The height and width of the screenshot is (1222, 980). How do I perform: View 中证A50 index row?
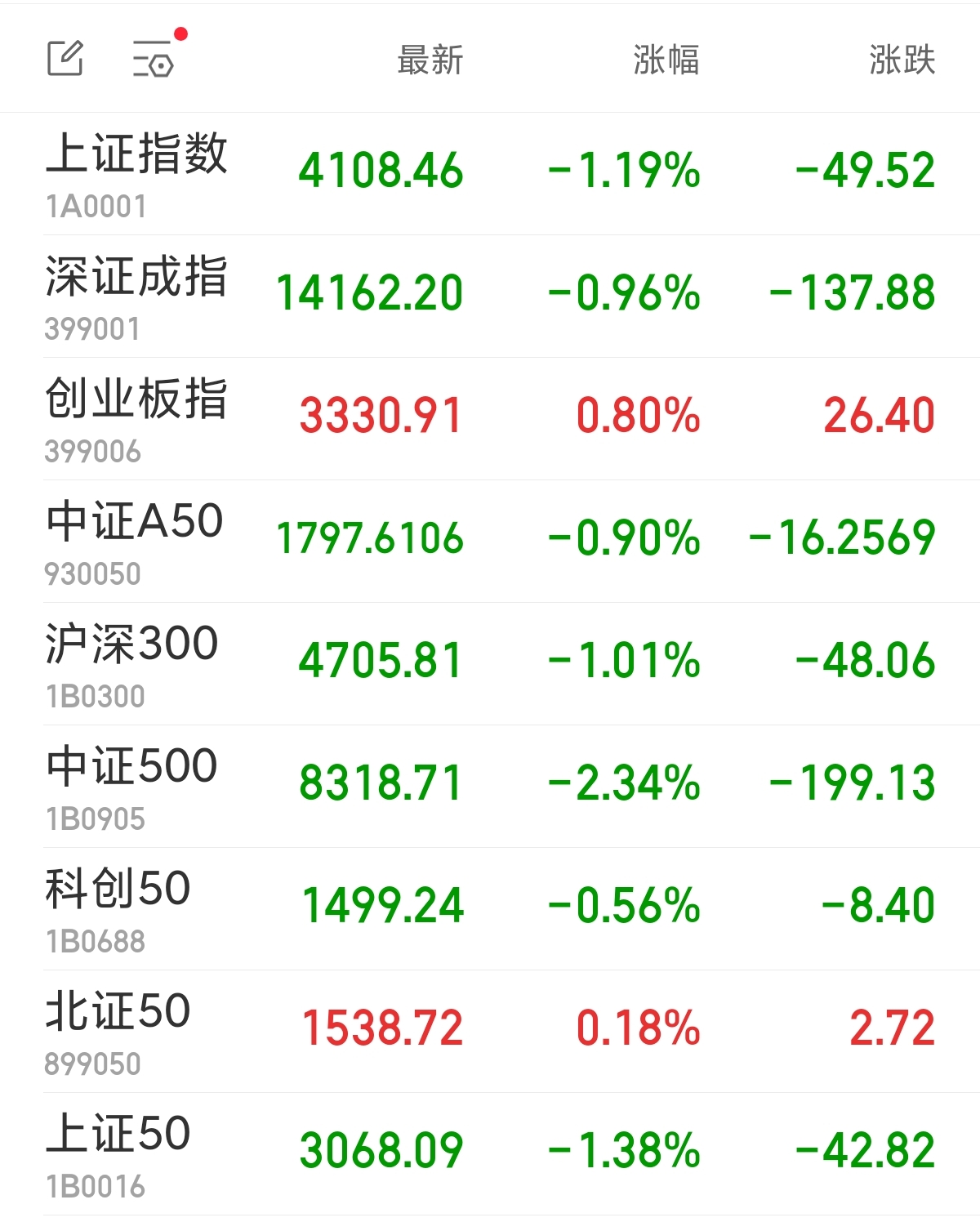pyautogui.click(x=490, y=542)
